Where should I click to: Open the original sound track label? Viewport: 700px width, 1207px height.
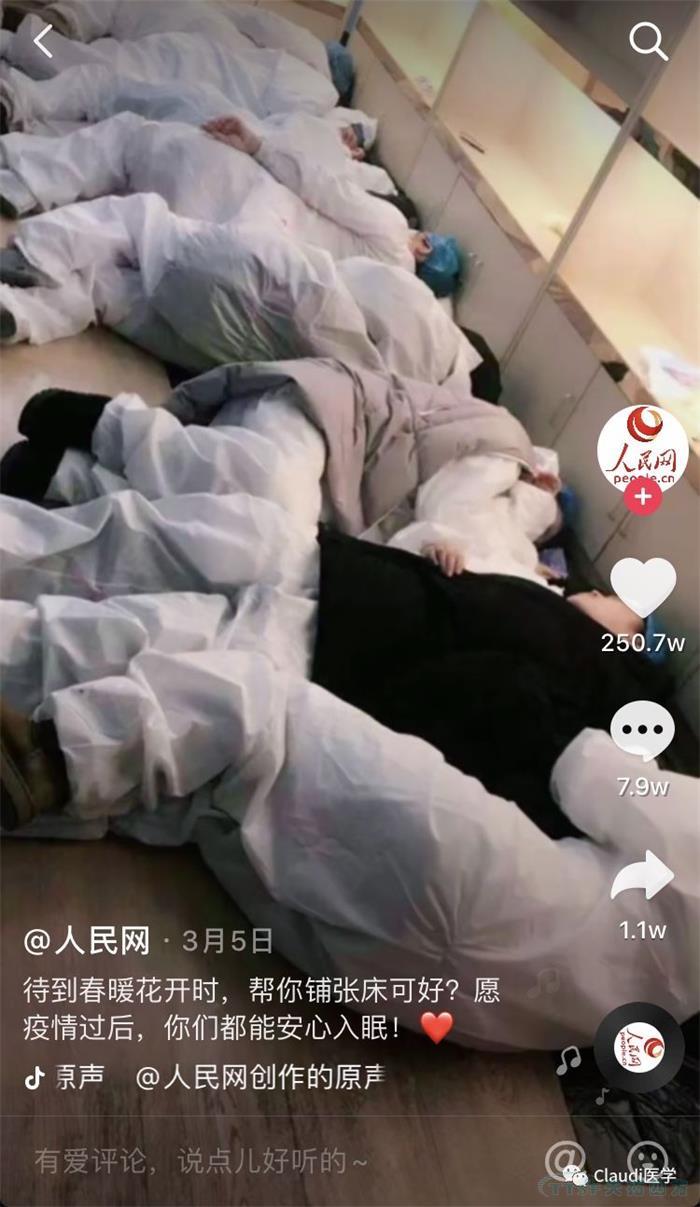coord(260,1076)
